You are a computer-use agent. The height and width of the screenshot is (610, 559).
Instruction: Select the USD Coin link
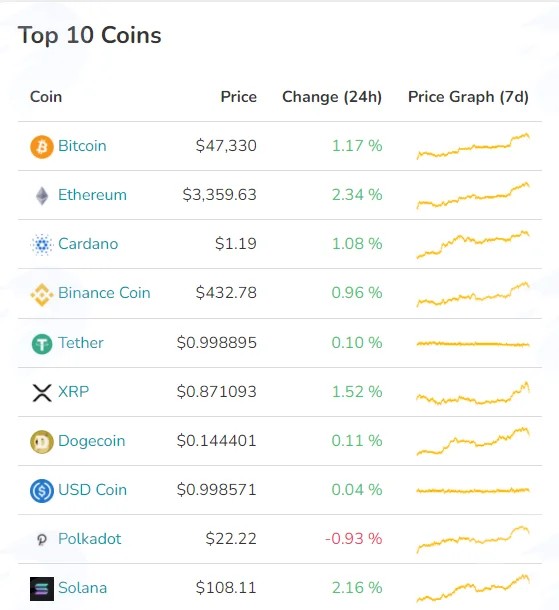(x=92, y=490)
